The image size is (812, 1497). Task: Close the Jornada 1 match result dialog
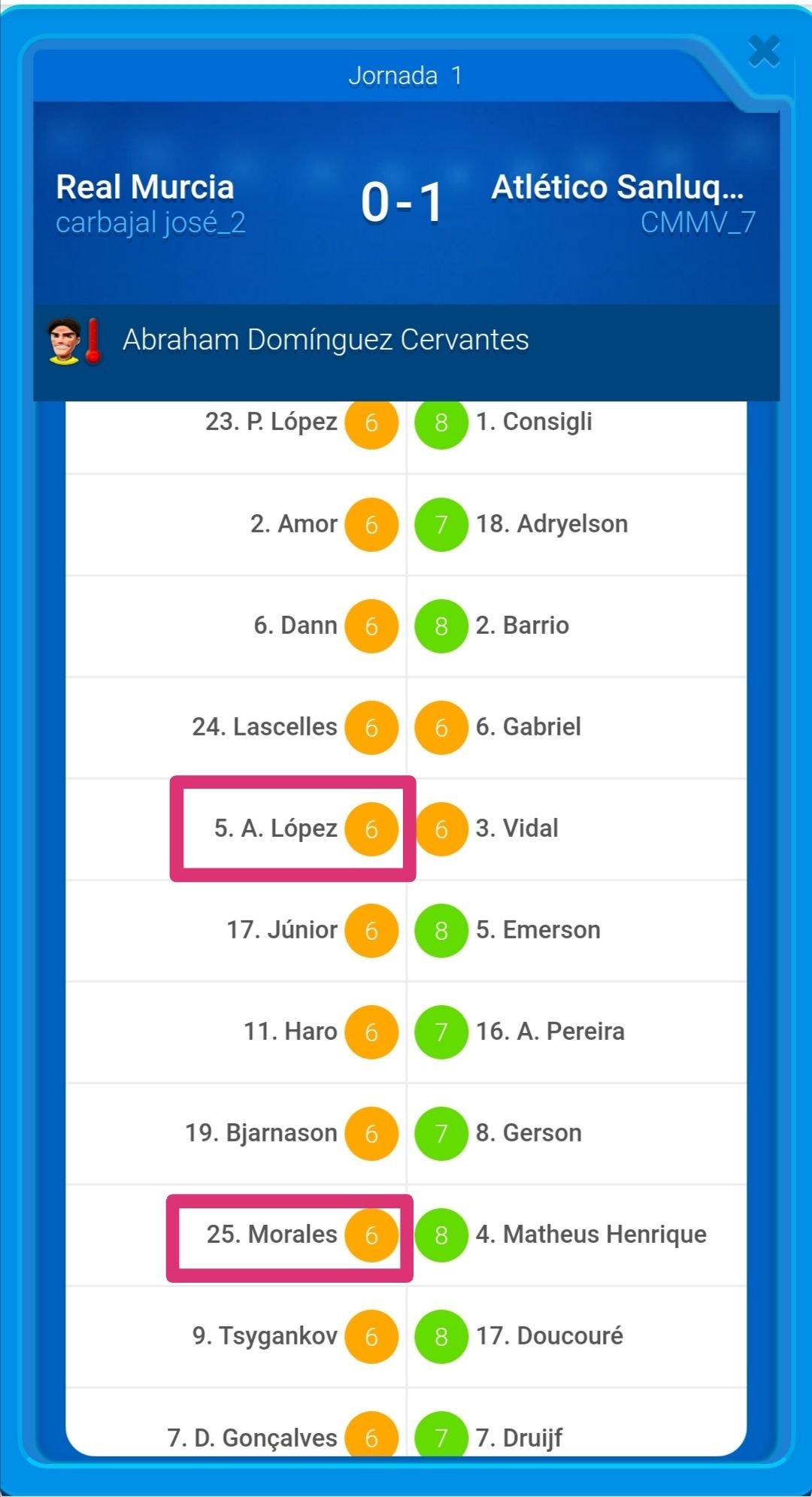coord(764,52)
